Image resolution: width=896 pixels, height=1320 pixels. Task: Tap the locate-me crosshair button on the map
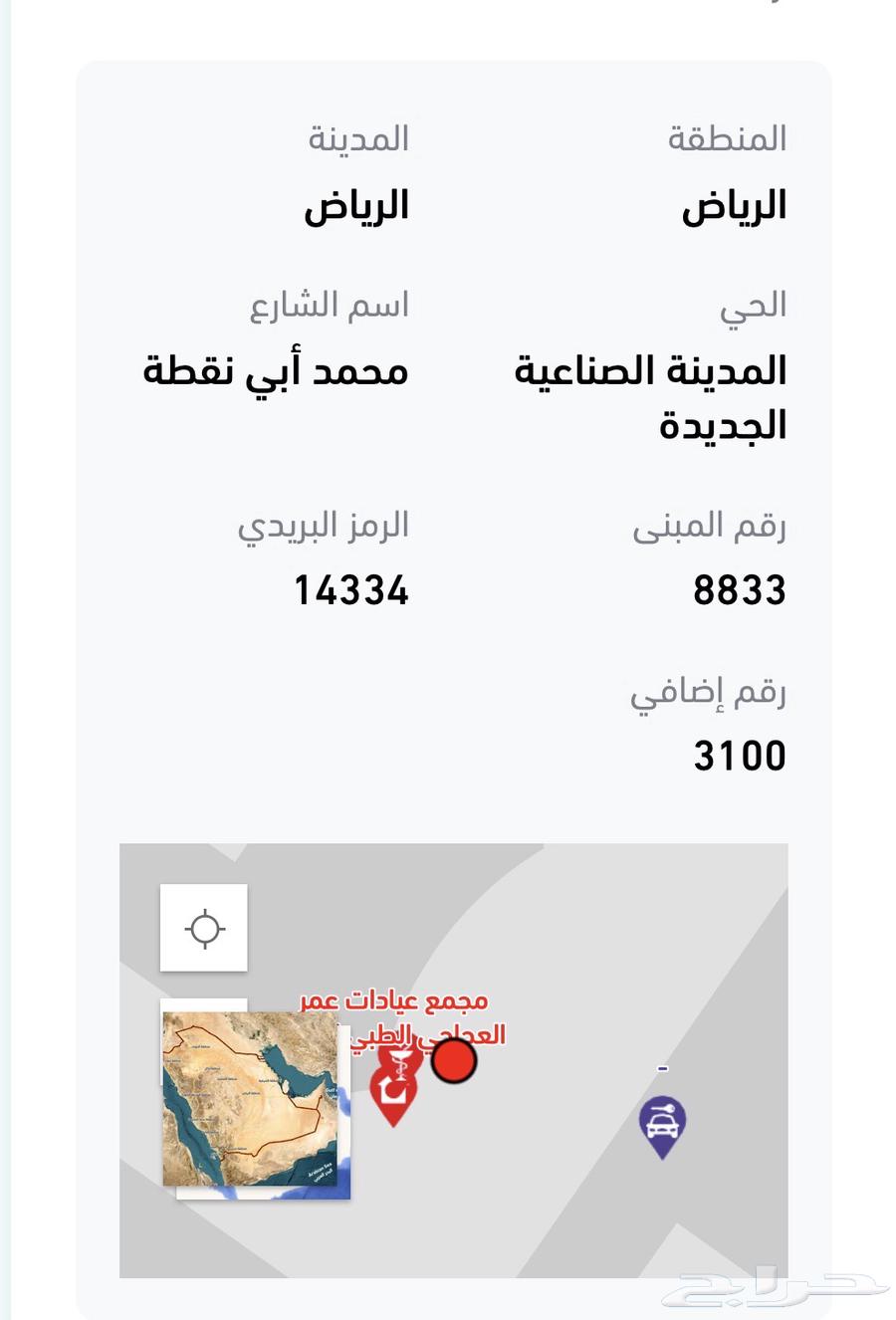[x=204, y=928]
